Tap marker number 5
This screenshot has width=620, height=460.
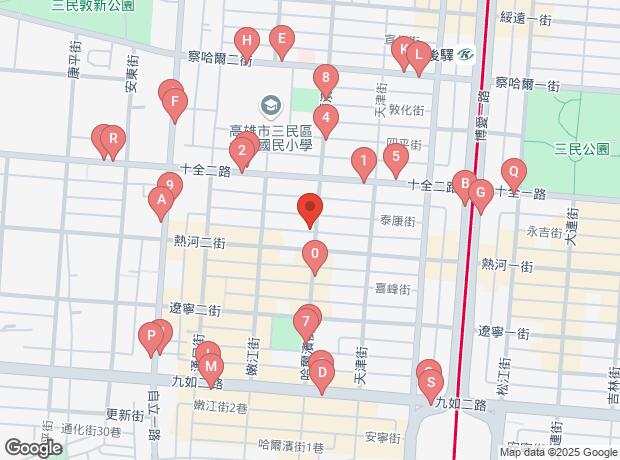point(396,156)
